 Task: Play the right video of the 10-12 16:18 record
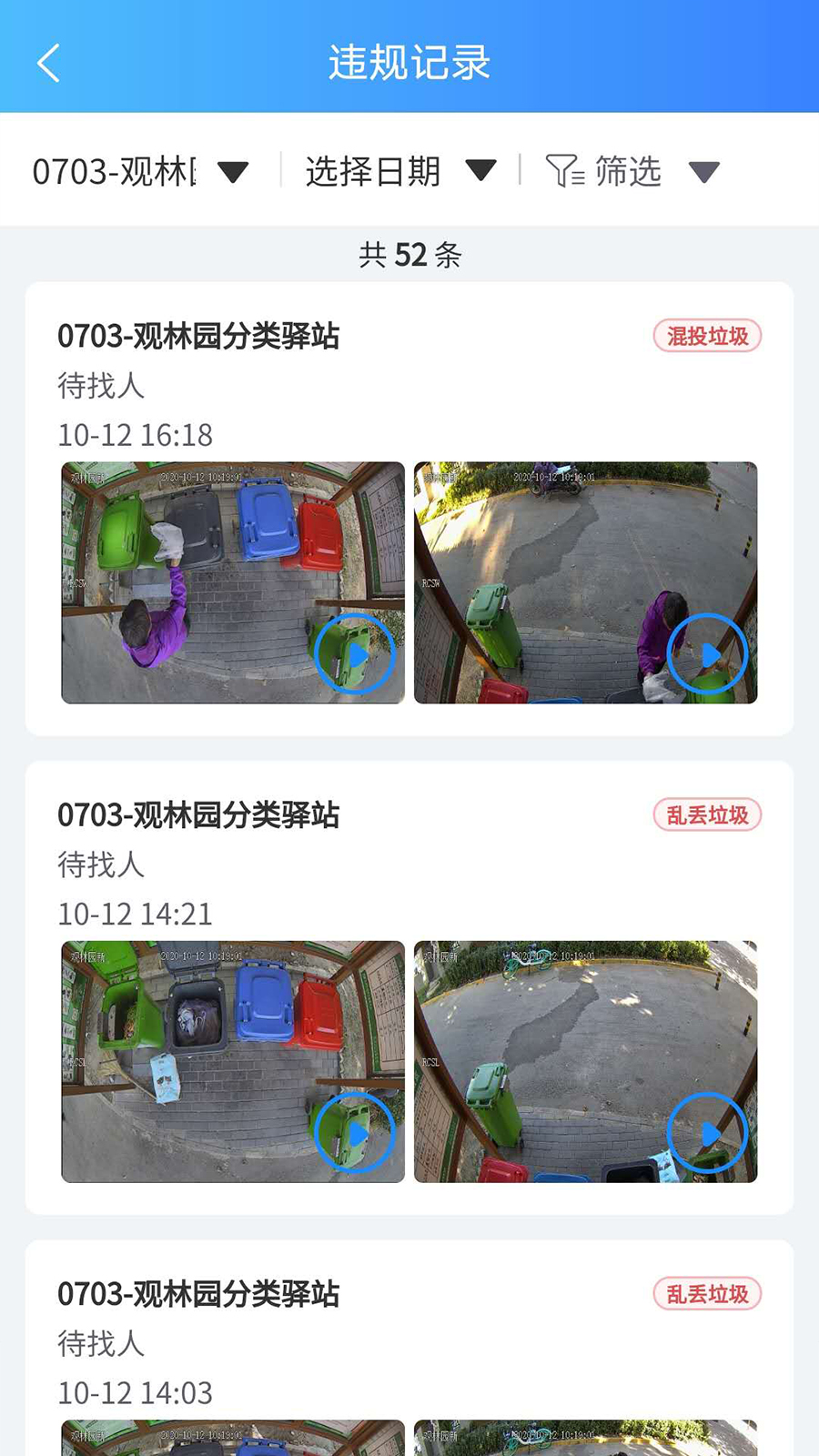point(707,654)
